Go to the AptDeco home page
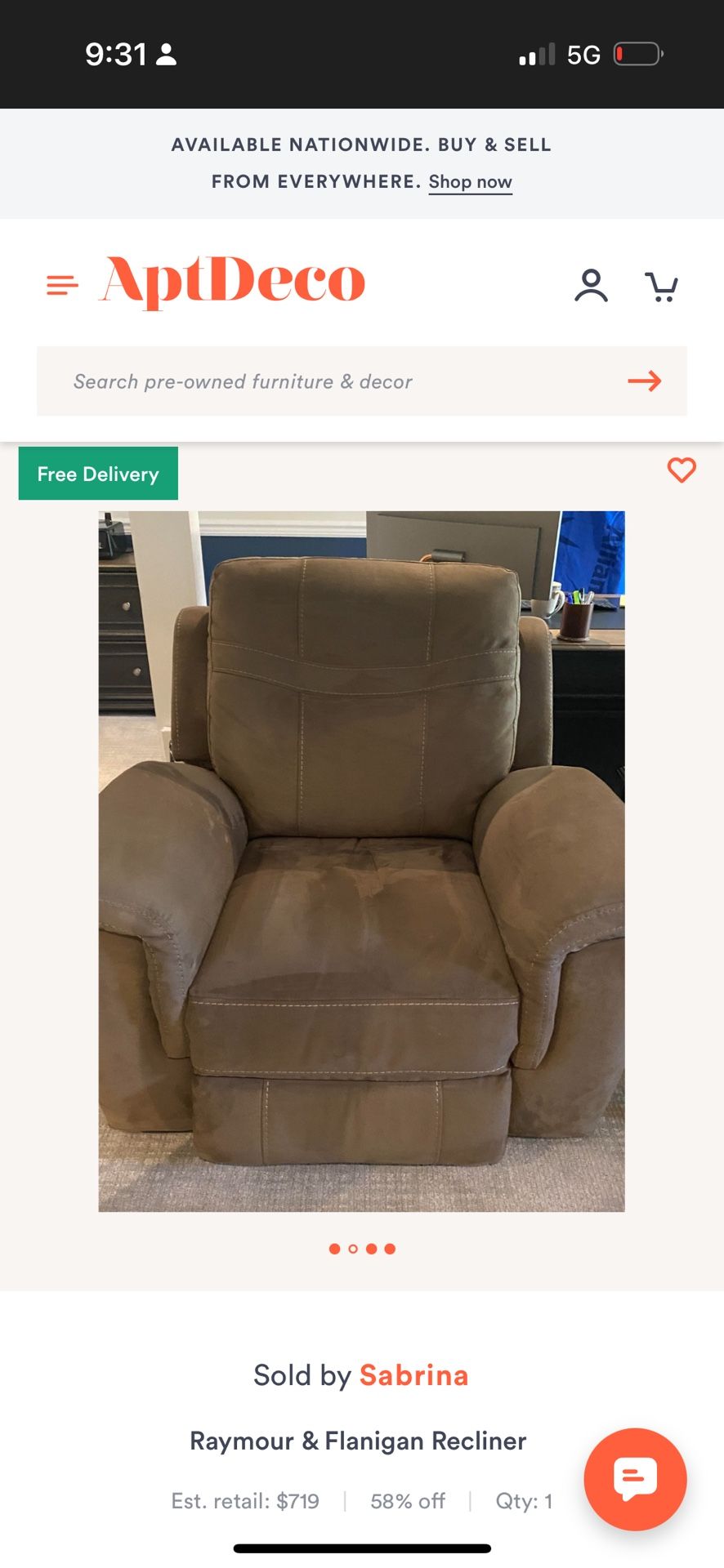Image resolution: width=724 pixels, height=1568 pixels. (x=232, y=282)
